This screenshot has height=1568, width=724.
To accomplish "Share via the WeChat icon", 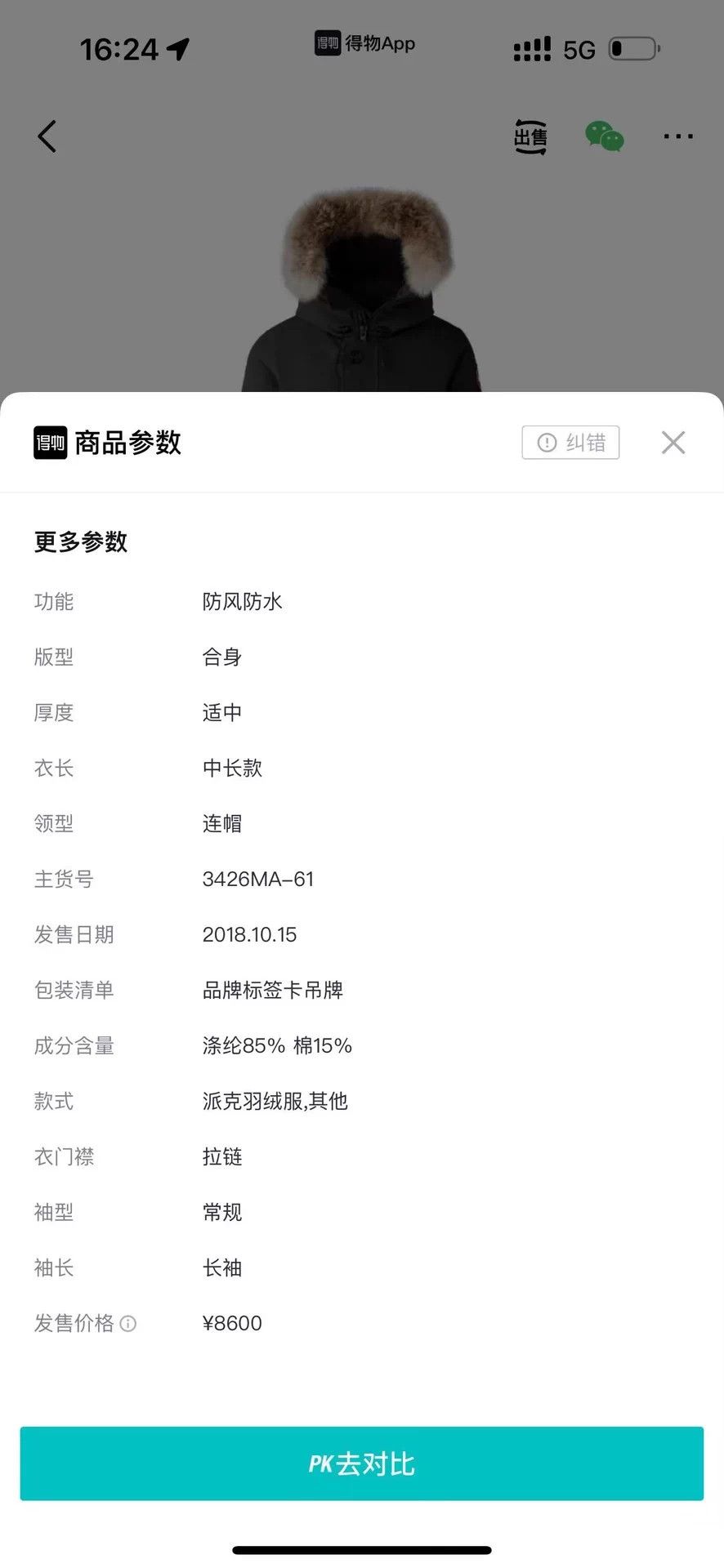I will pyautogui.click(x=605, y=136).
